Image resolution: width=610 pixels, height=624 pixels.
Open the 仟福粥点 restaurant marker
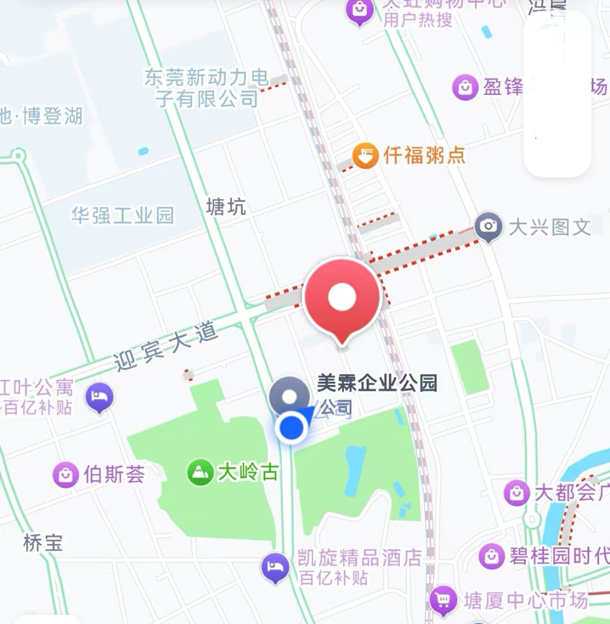[367, 156]
